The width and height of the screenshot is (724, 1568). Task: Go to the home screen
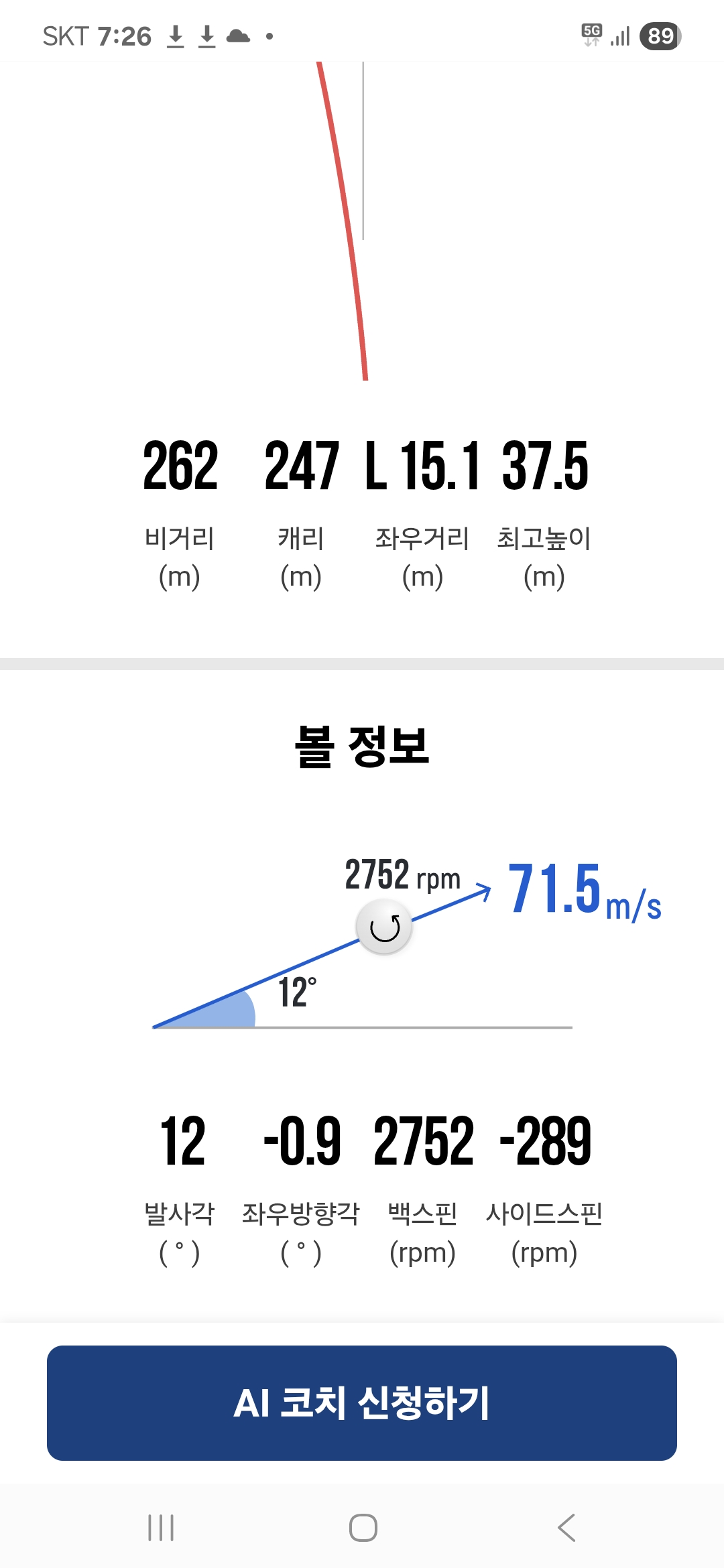tap(363, 1528)
